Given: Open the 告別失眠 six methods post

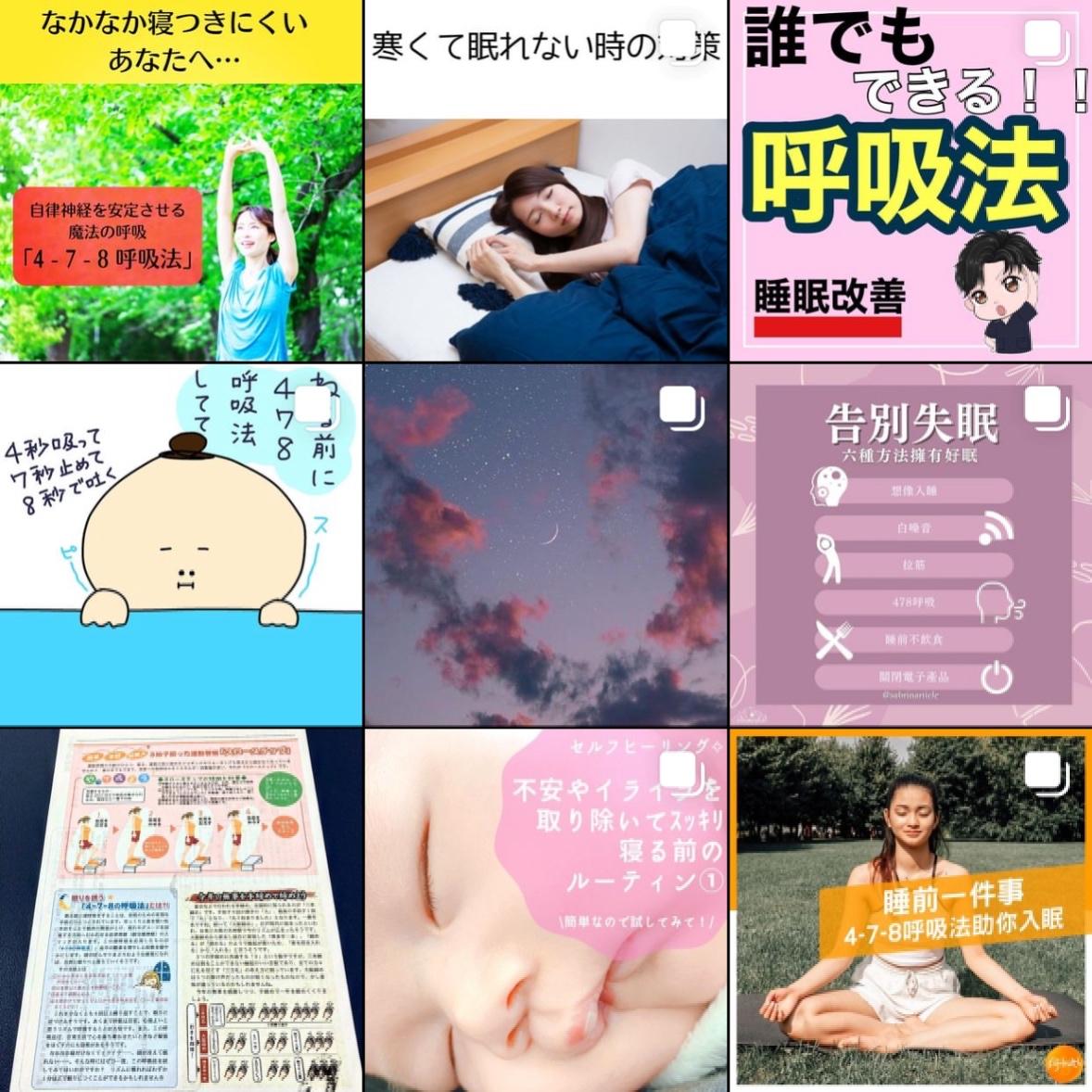Looking at the screenshot, I should pos(910,544).
